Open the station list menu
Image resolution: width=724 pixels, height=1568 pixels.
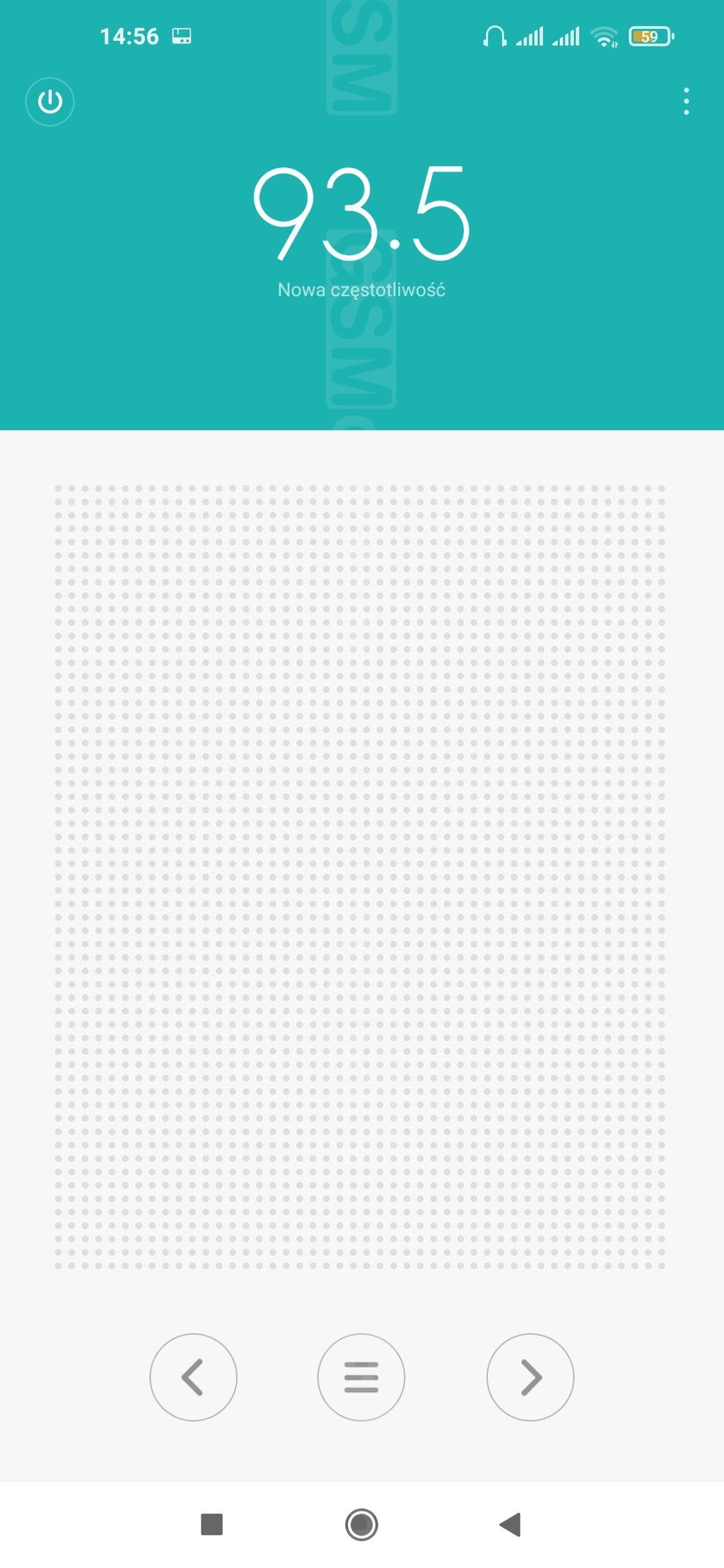point(361,1377)
